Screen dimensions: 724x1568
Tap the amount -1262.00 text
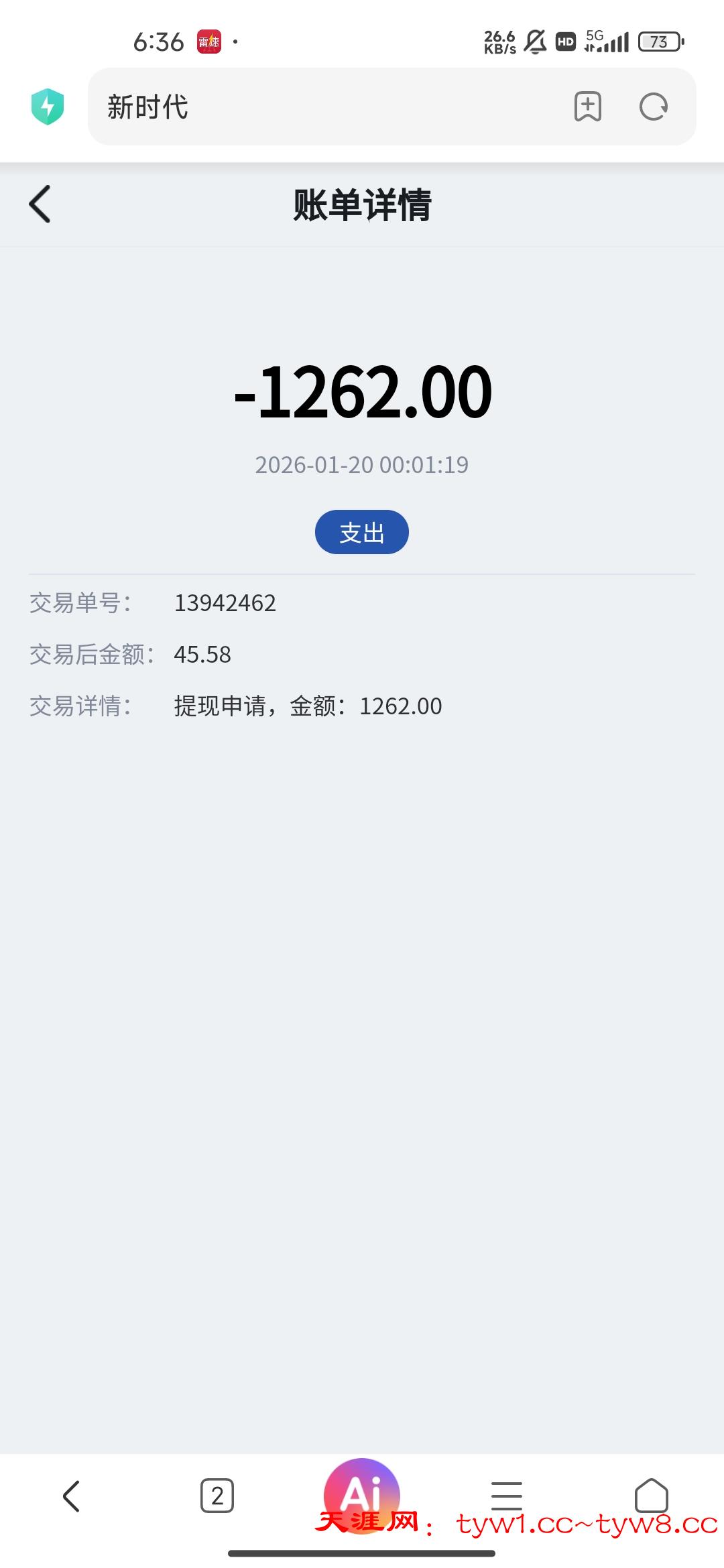361,392
